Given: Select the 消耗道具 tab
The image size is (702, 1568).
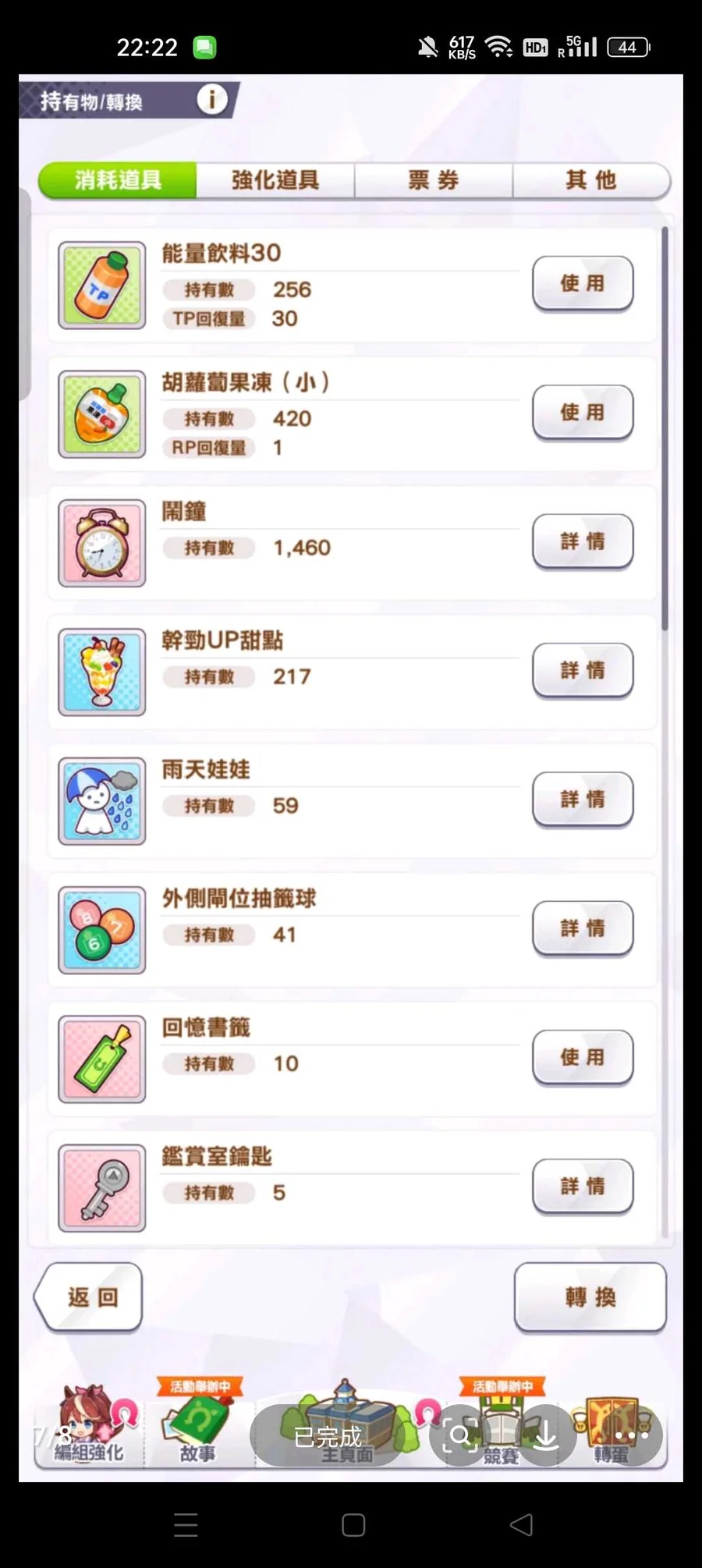Looking at the screenshot, I should pos(118,180).
